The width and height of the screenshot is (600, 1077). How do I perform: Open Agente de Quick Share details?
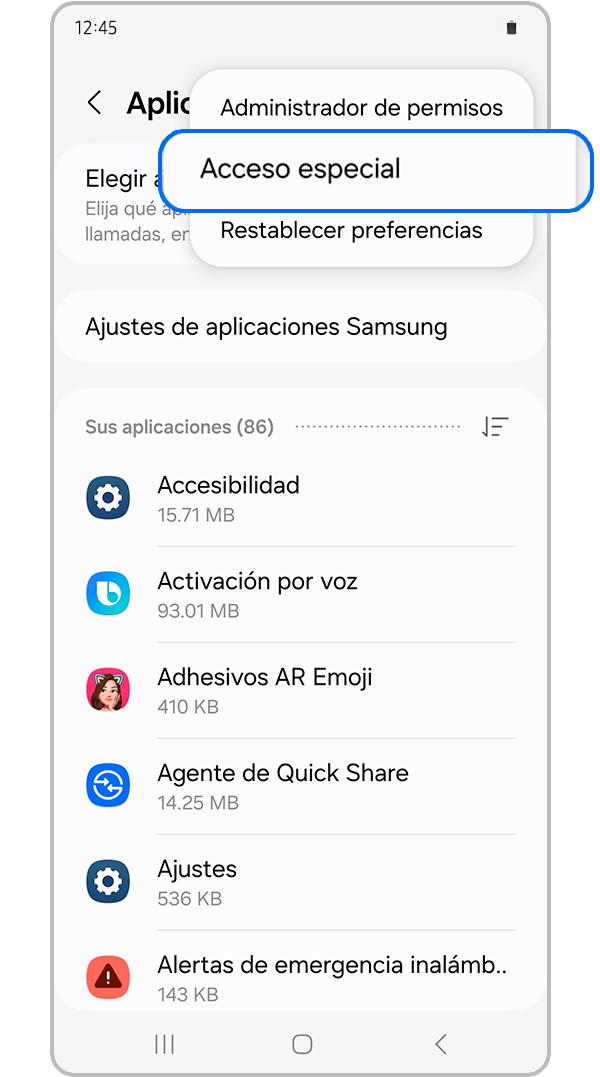tap(300, 786)
